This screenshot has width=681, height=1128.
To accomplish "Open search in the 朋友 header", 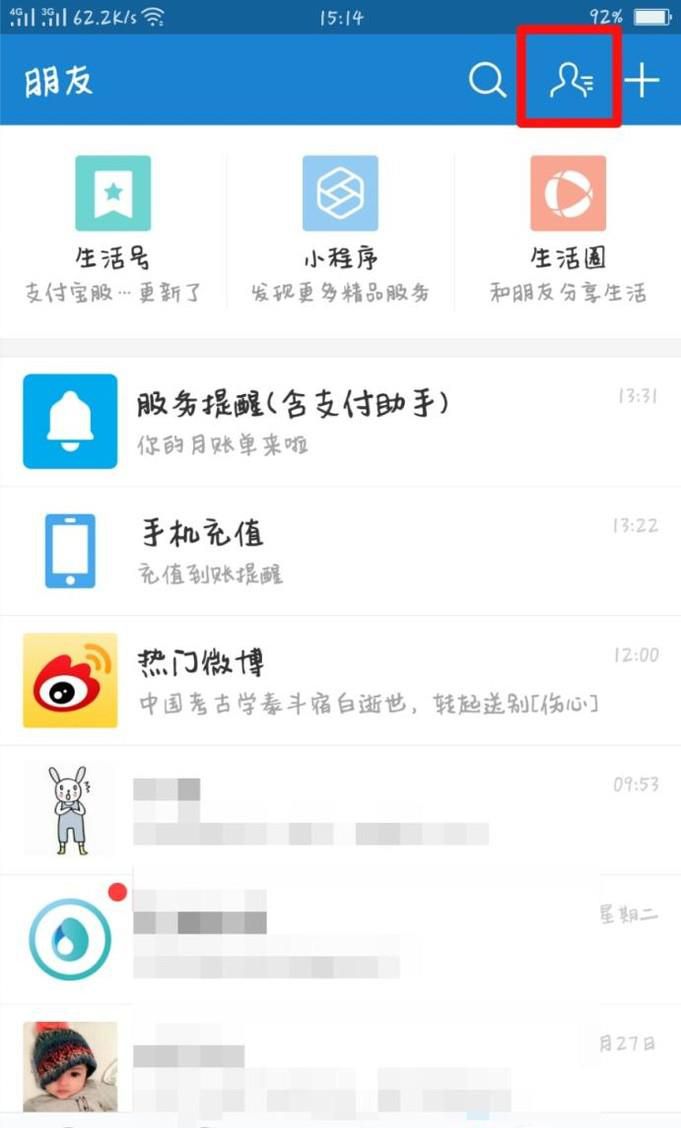I will click(x=487, y=80).
